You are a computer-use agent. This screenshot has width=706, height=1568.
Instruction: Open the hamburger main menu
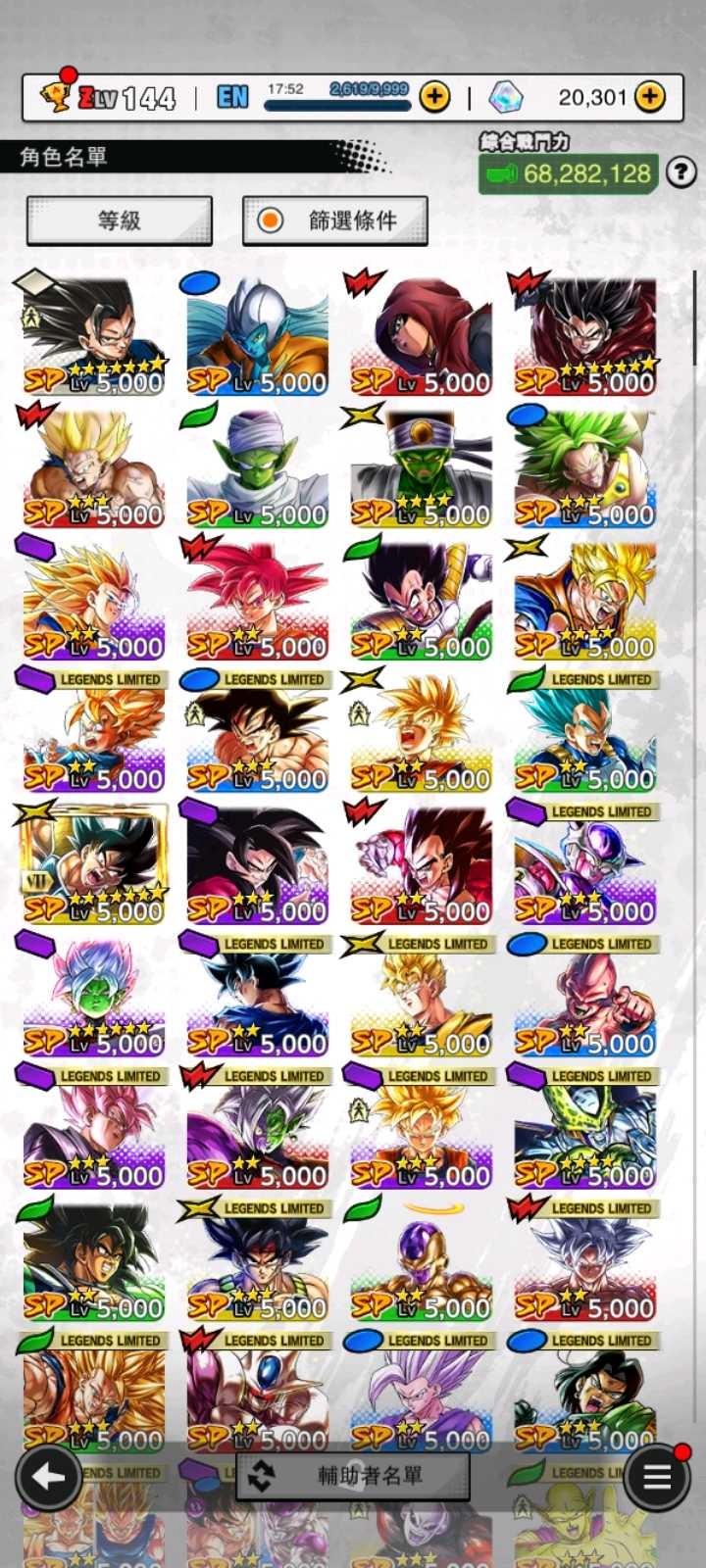click(x=656, y=1477)
